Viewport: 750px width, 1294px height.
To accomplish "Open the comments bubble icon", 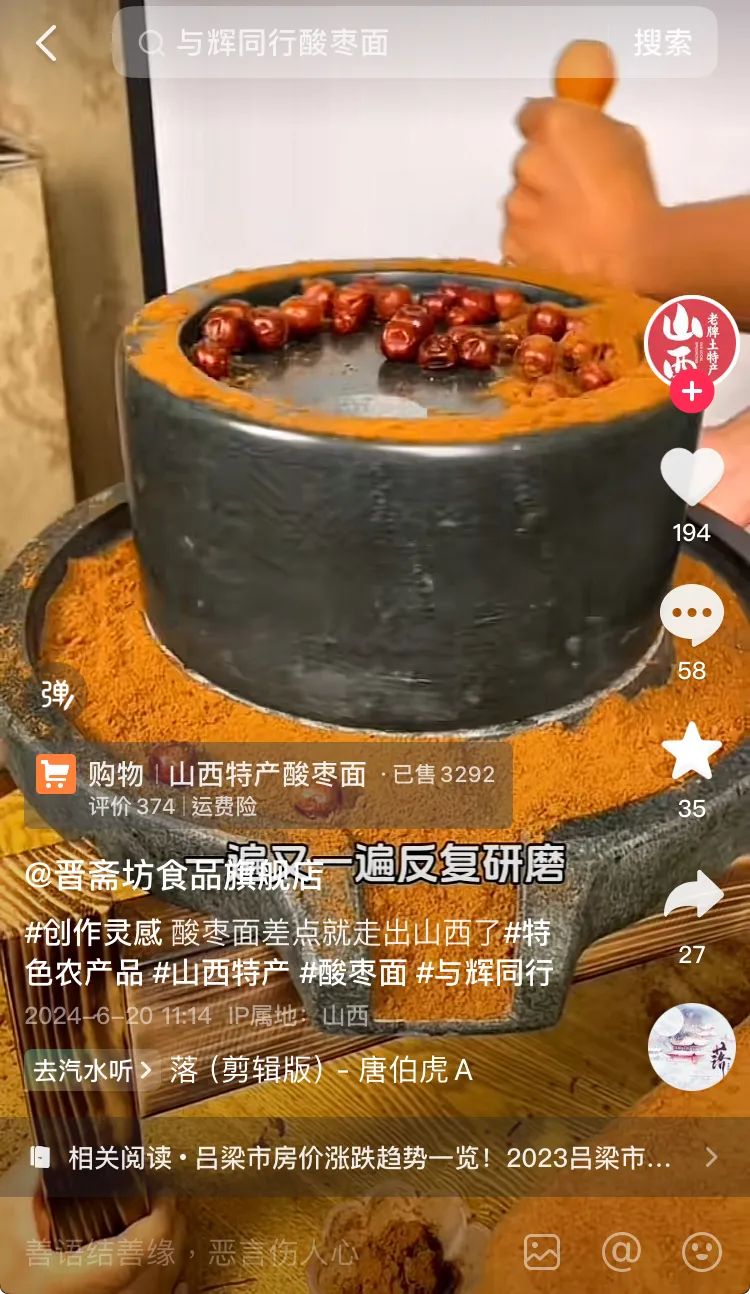I will pos(691,615).
